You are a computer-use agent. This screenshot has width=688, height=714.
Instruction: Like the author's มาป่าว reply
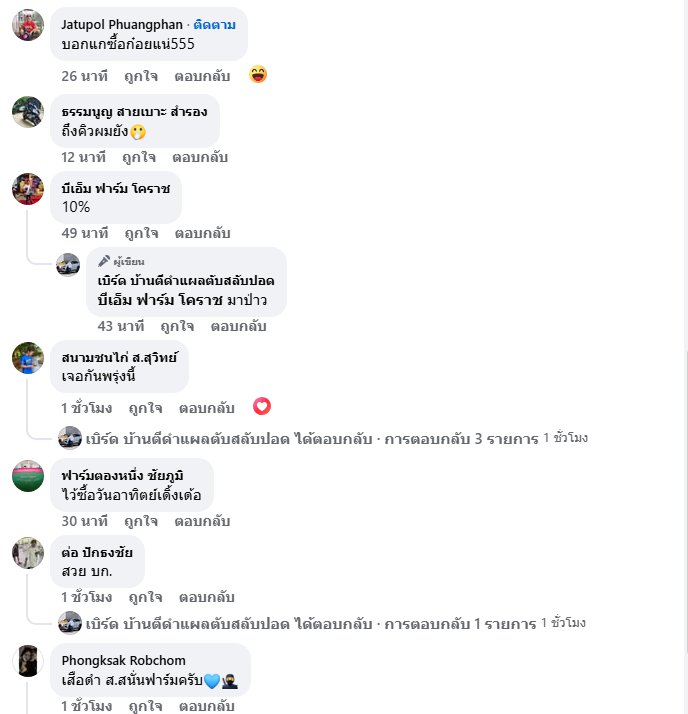pyautogui.click(x=177, y=326)
